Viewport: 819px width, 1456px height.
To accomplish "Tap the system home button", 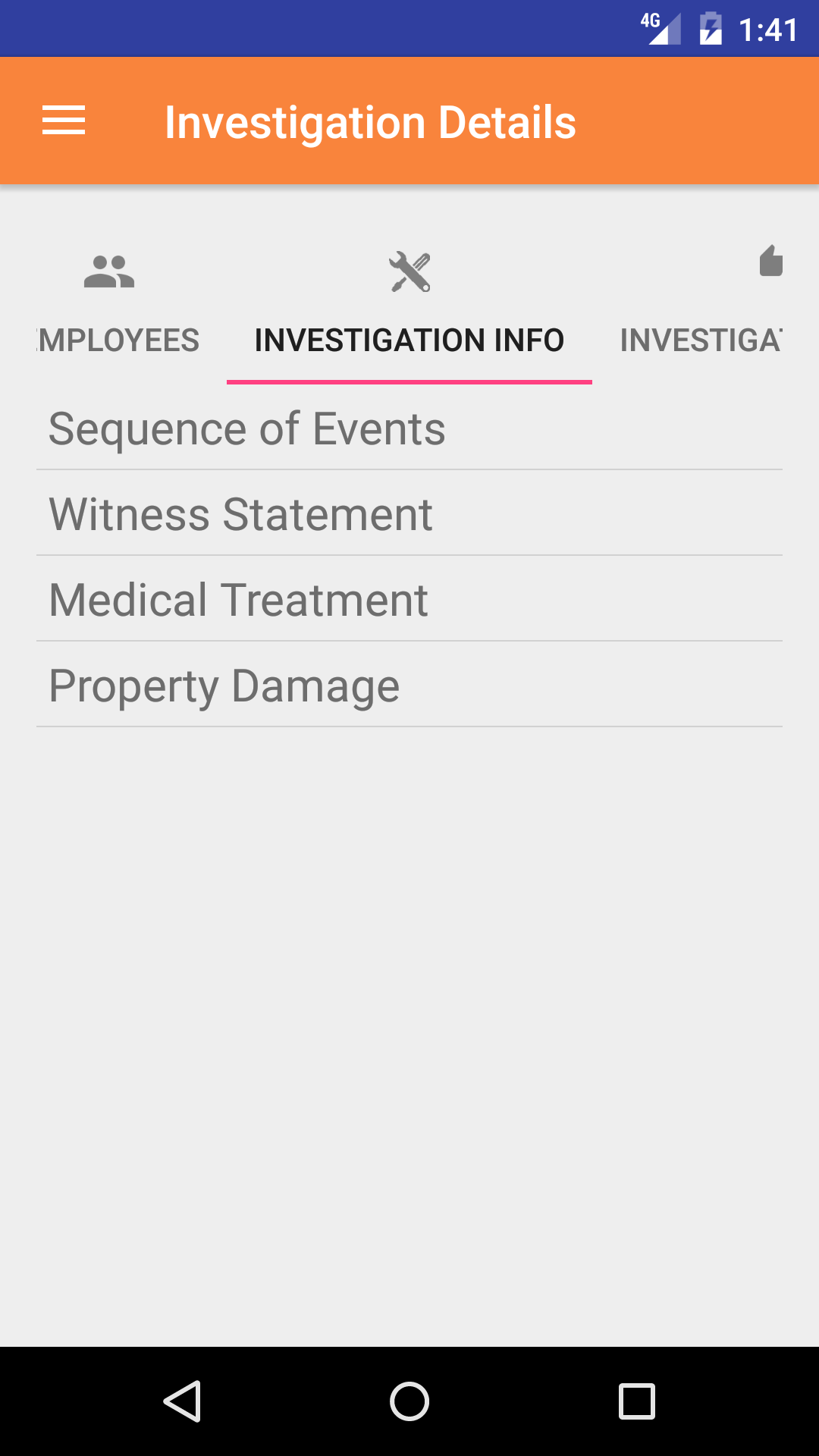I will [x=409, y=1401].
